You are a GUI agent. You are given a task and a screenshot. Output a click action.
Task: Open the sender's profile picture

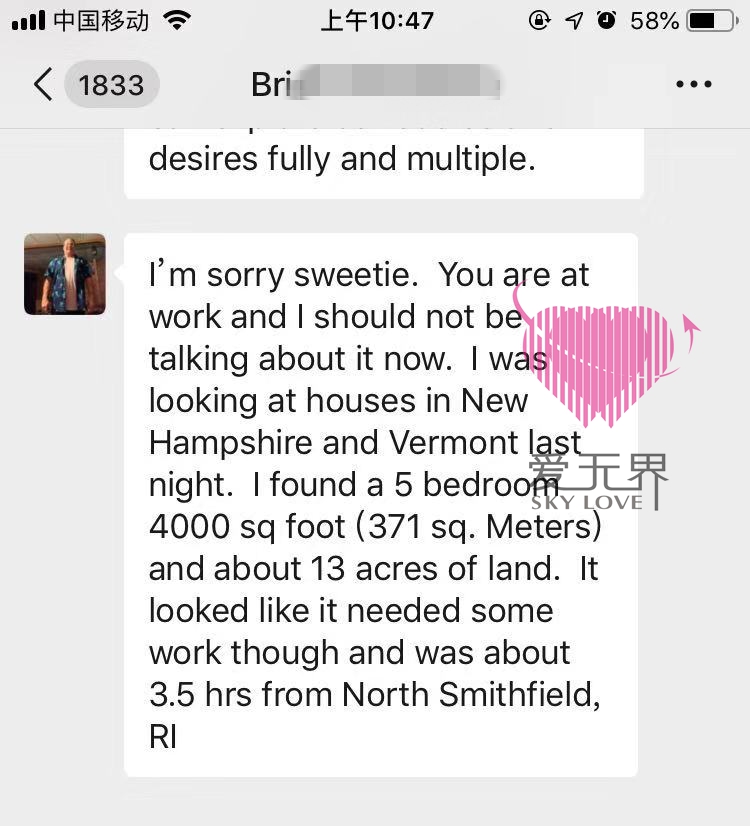point(65,274)
